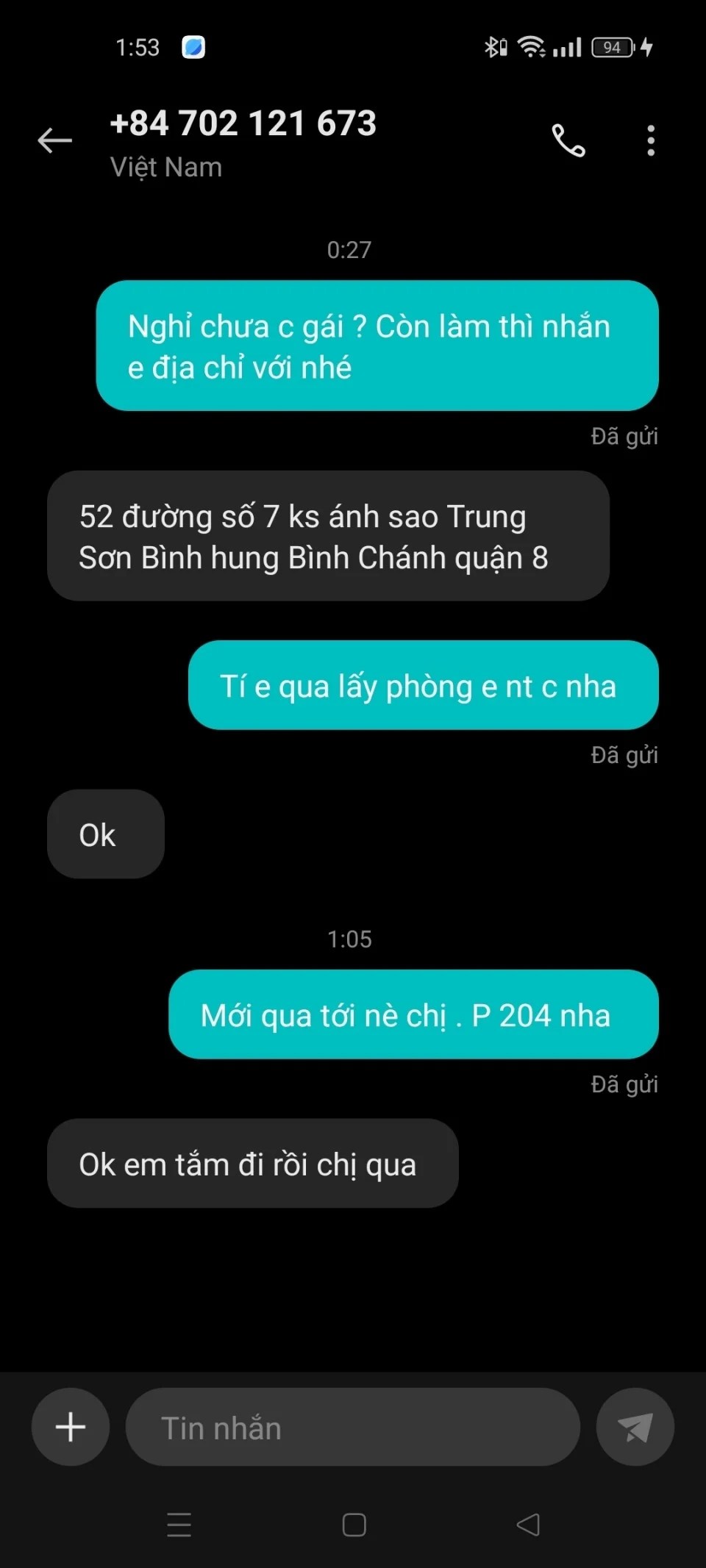Open system recent apps menu

[179, 1525]
